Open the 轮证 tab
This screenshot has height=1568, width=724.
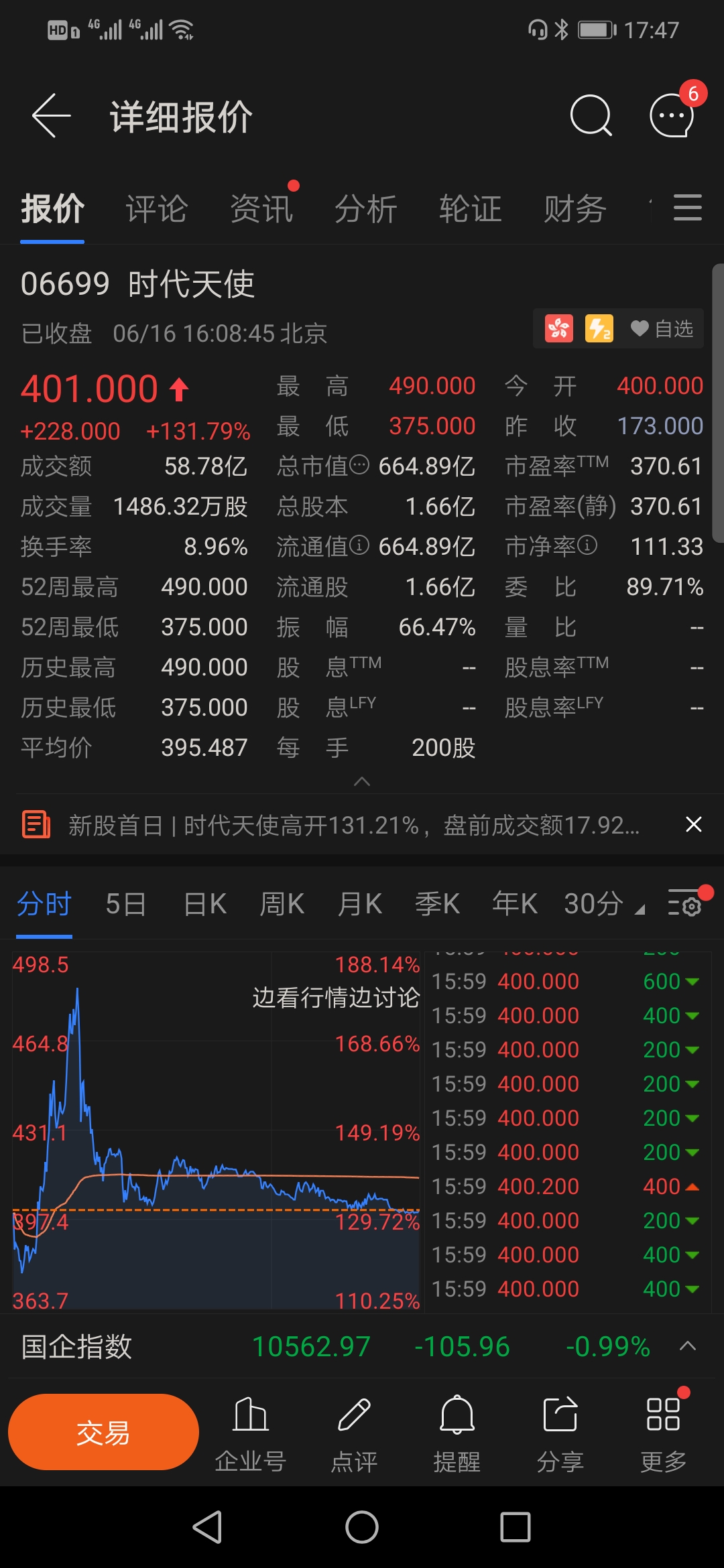(471, 209)
